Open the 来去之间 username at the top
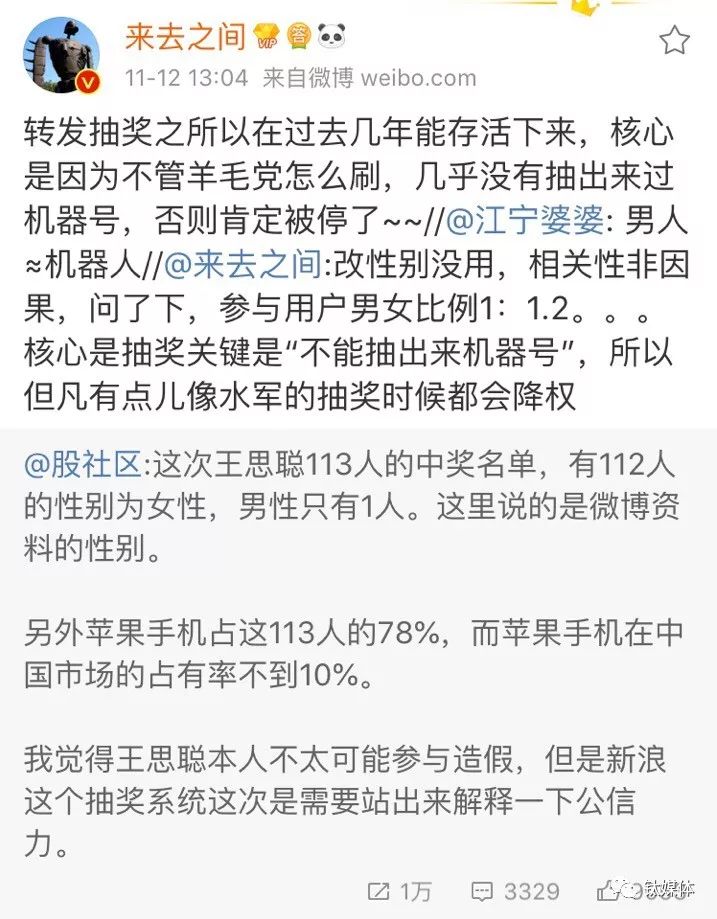 (x=185, y=38)
